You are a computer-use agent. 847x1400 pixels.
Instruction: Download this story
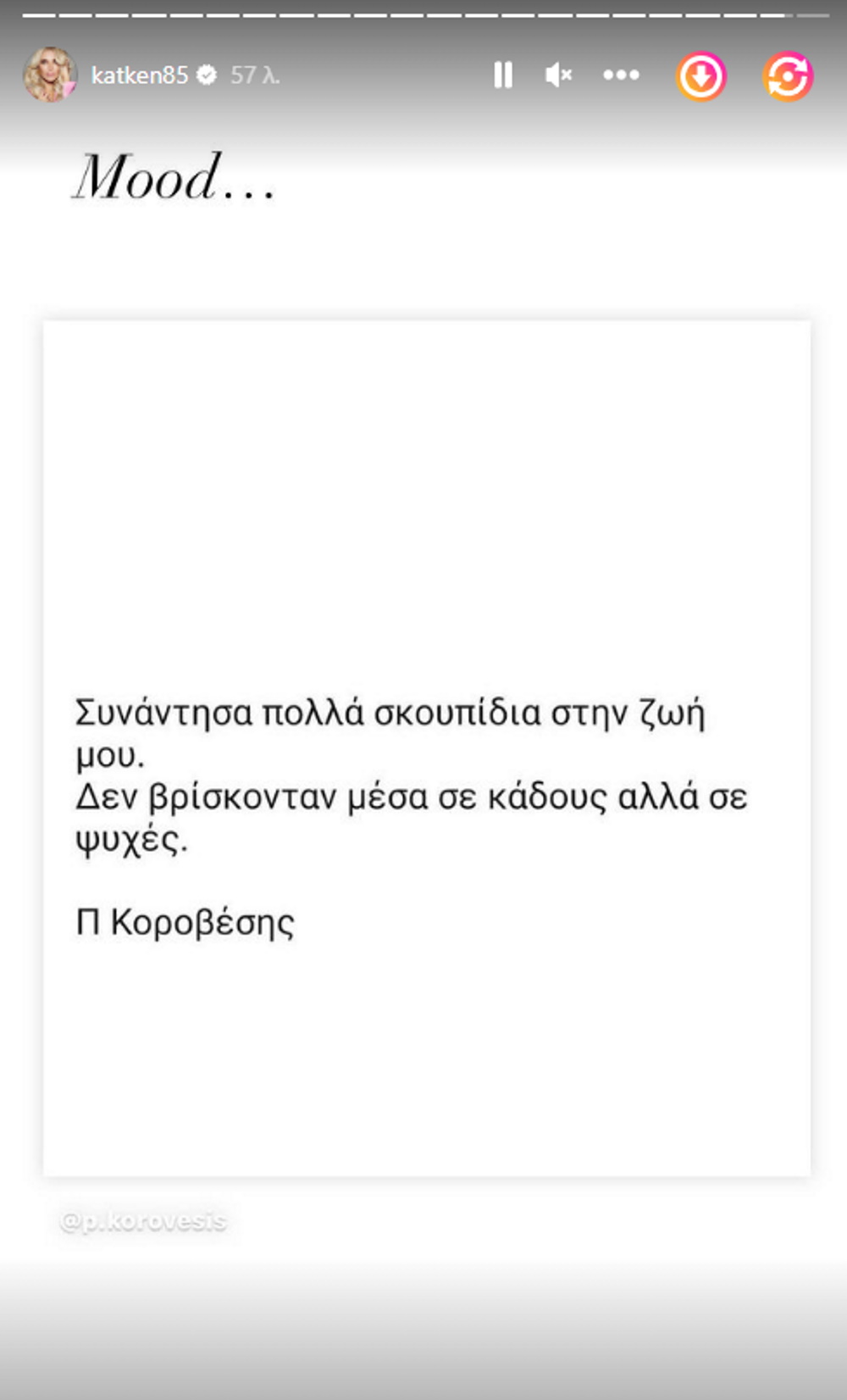(701, 76)
